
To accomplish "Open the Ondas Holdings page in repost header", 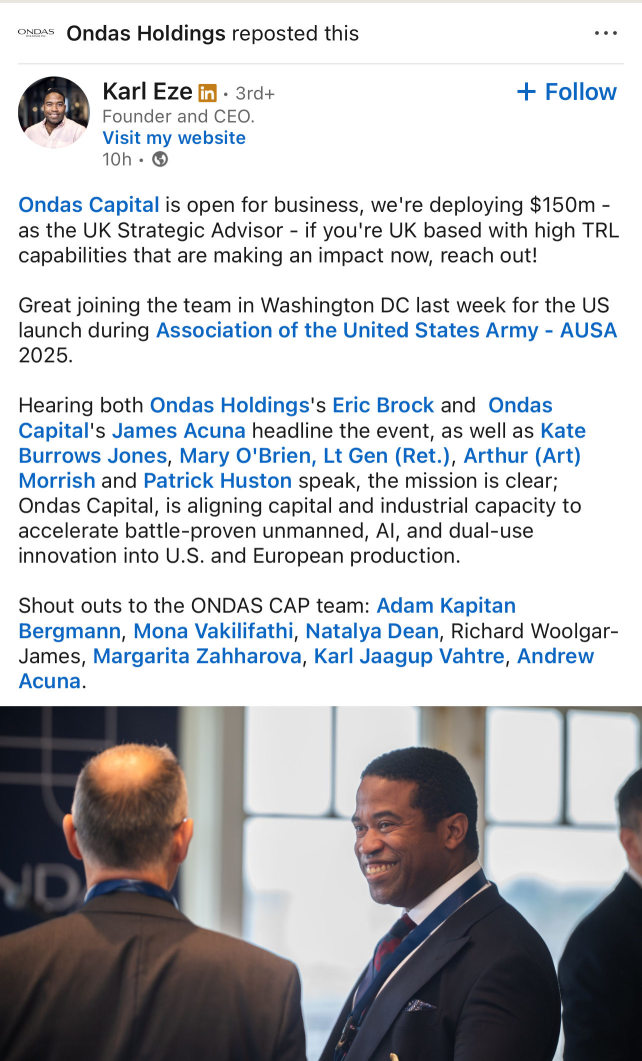I will (146, 33).
